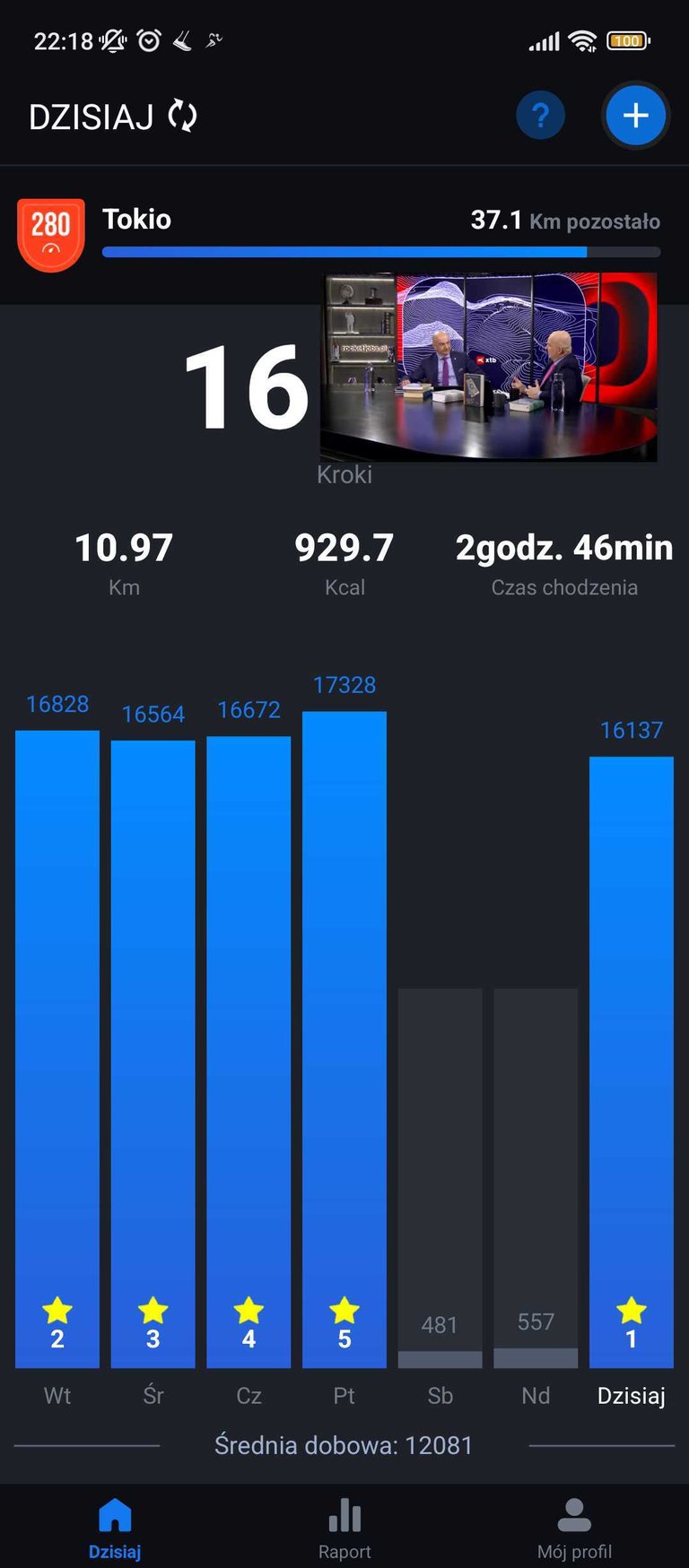
Task: Select today's bar showing 16137 steps
Action: click(632, 1062)
